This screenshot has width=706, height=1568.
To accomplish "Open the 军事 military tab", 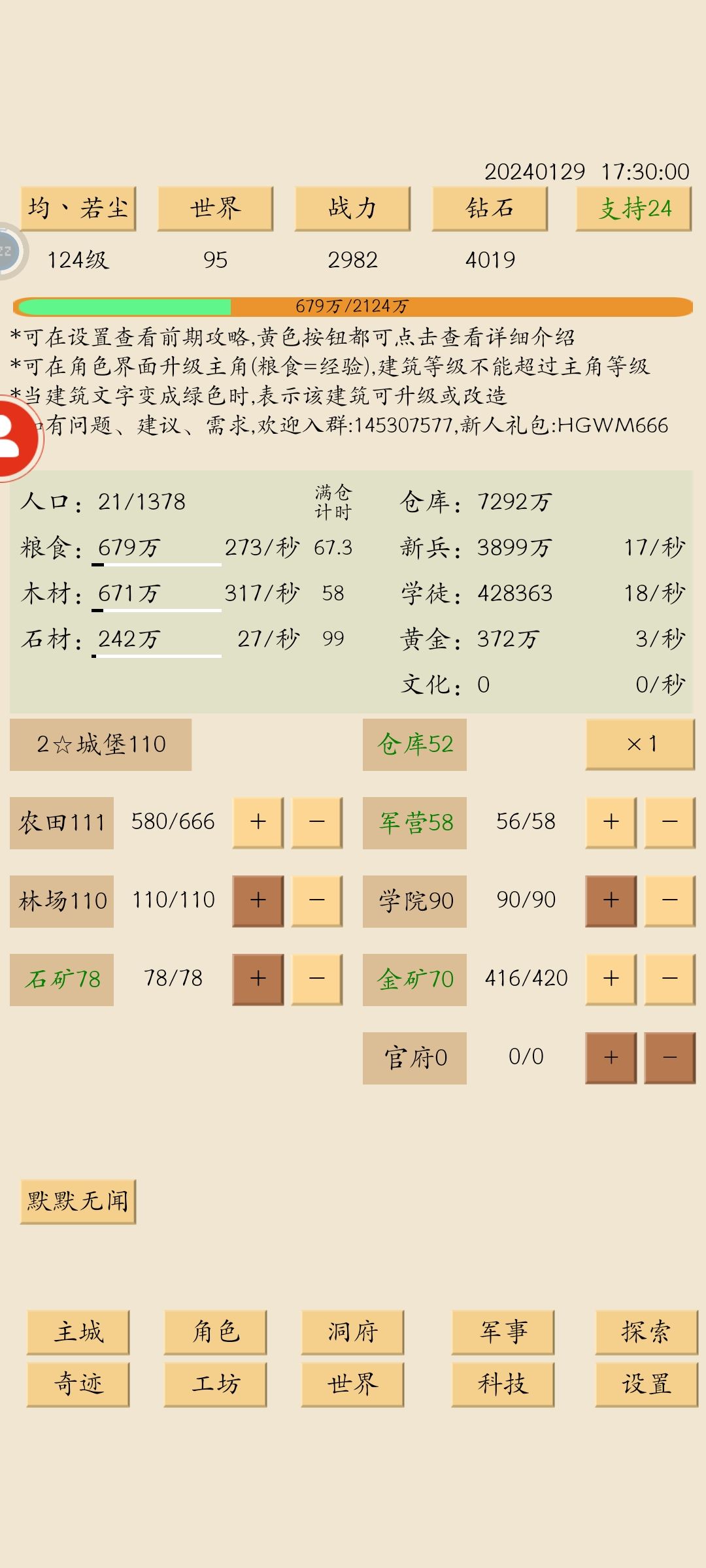I will [x=503, y=1332].
